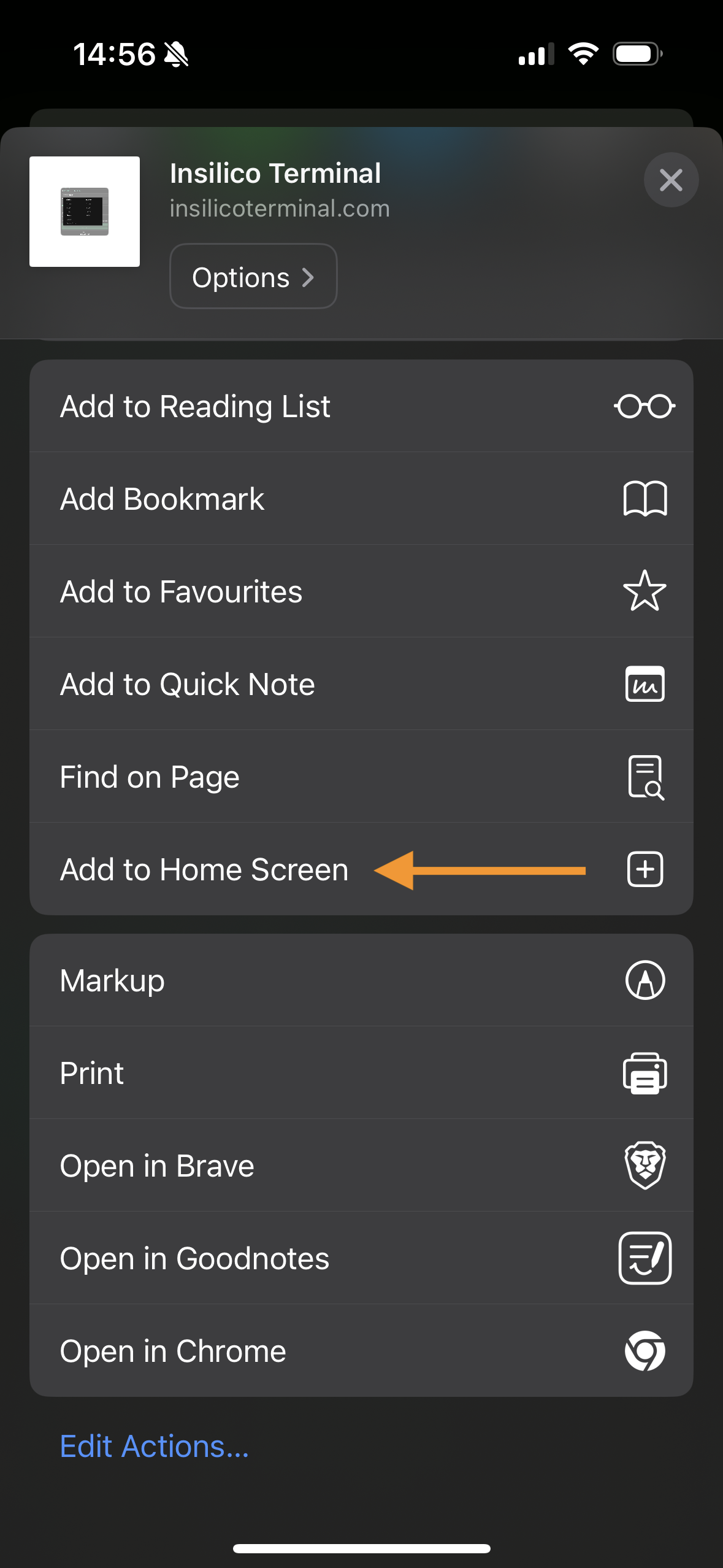Viewport: 723px width, 1568px height.
Task: Open the page in Chrome
Action: pos(361,1351)
